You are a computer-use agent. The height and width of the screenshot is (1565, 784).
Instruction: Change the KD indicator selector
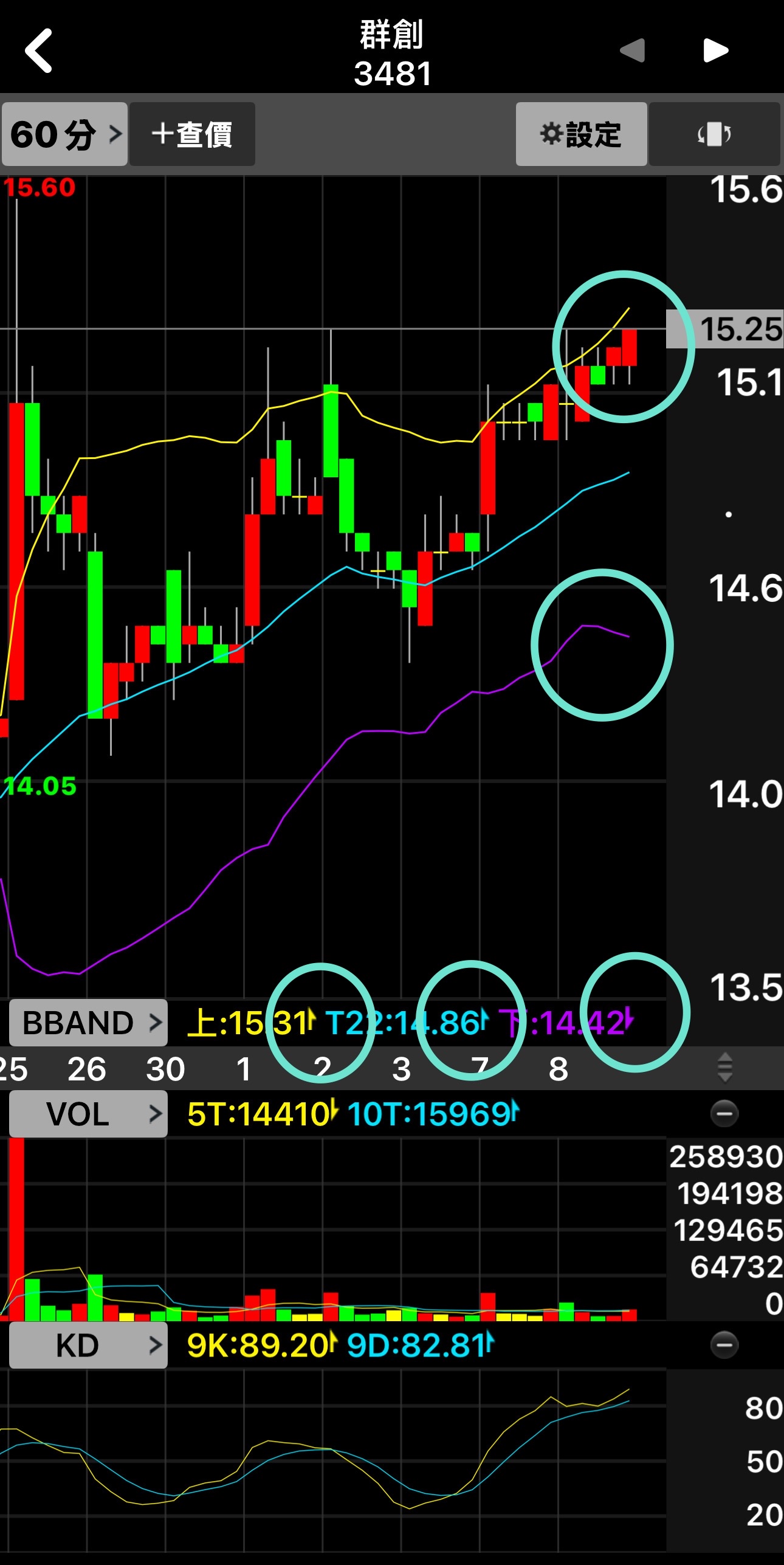(88, 1346)
